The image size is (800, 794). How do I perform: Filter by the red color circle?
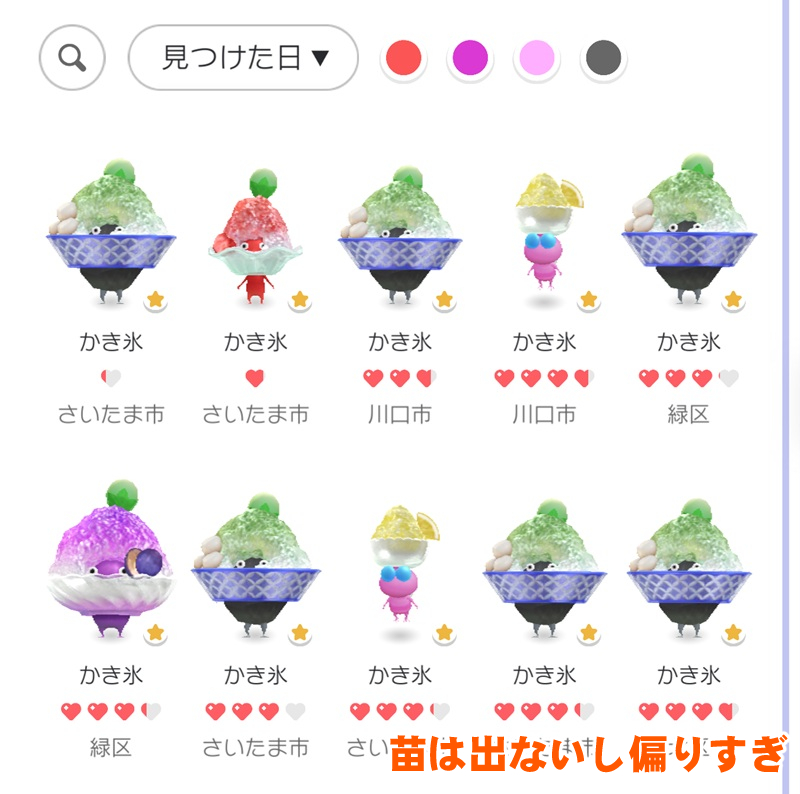[404, 58]
